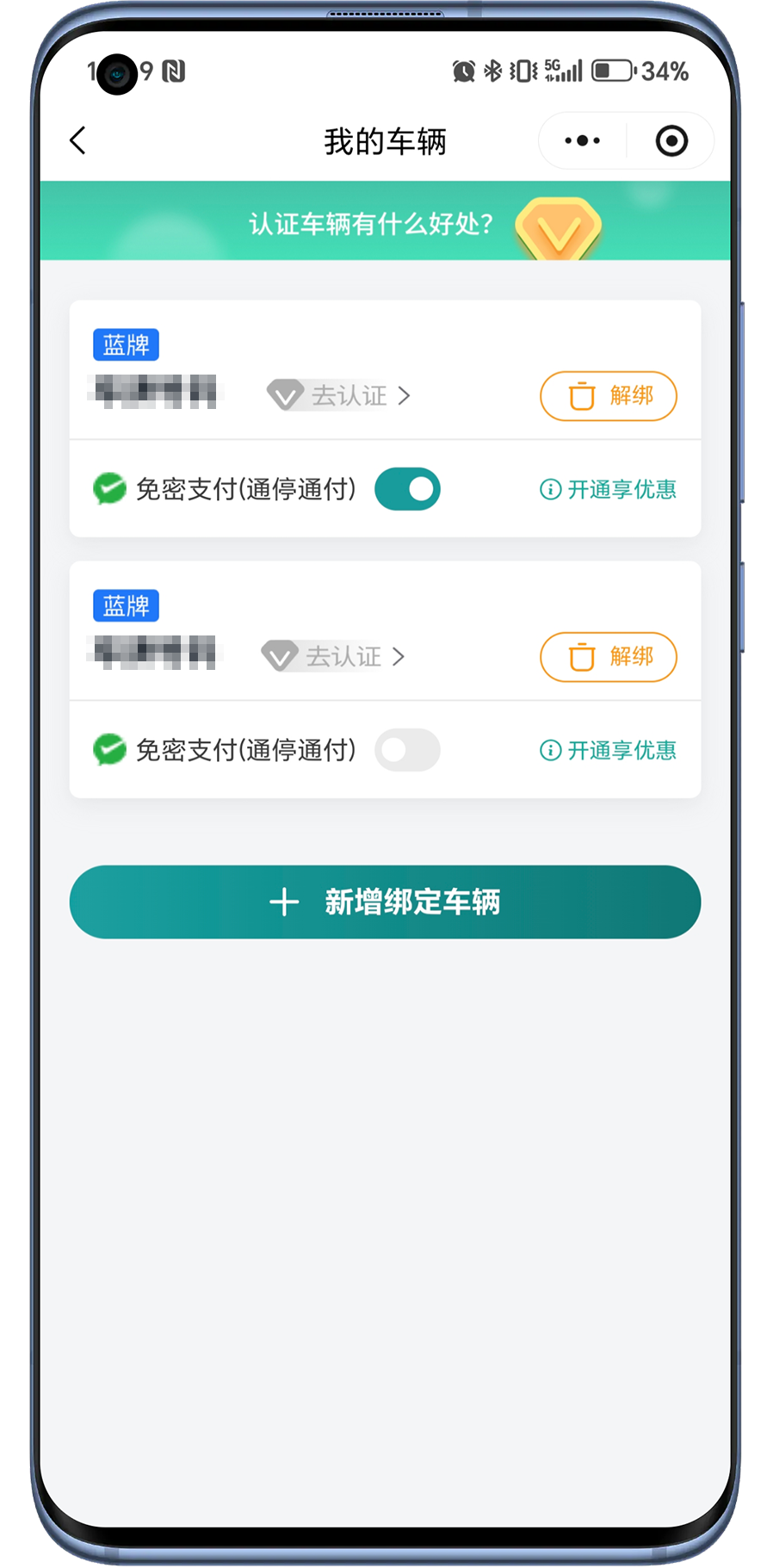
Task: Disable 免密支付 for the first vehicle
Action: point(407,489)
